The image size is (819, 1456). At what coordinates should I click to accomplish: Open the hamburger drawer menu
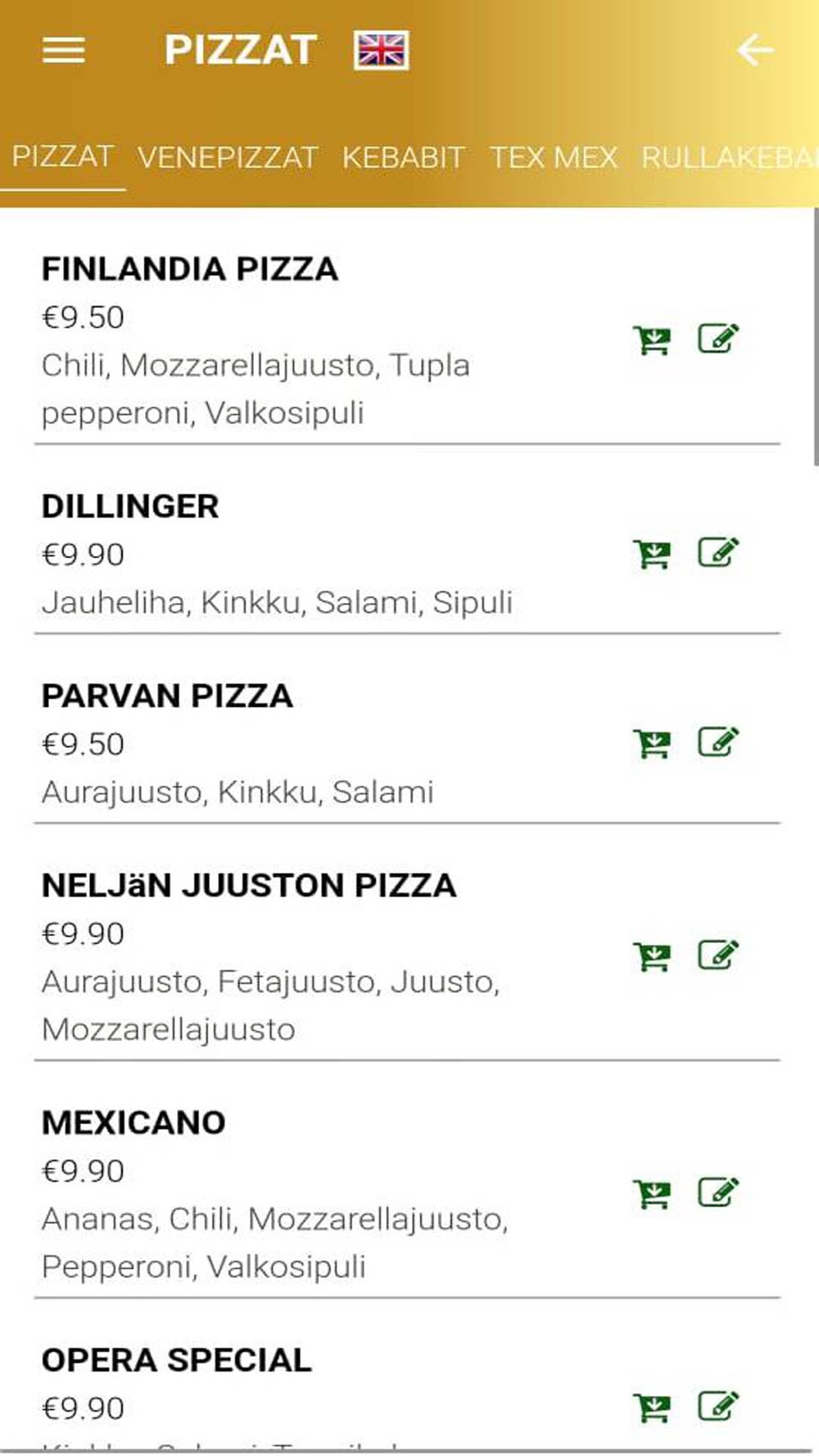pos(64,50)
